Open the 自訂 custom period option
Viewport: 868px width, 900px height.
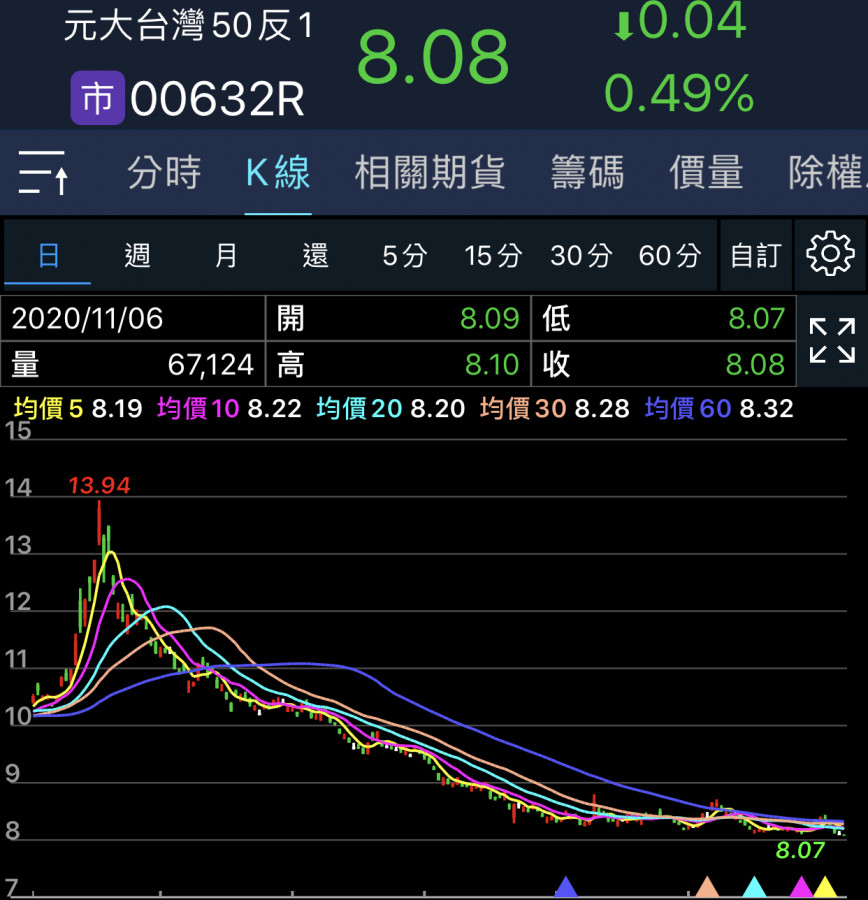pos(755,256)
